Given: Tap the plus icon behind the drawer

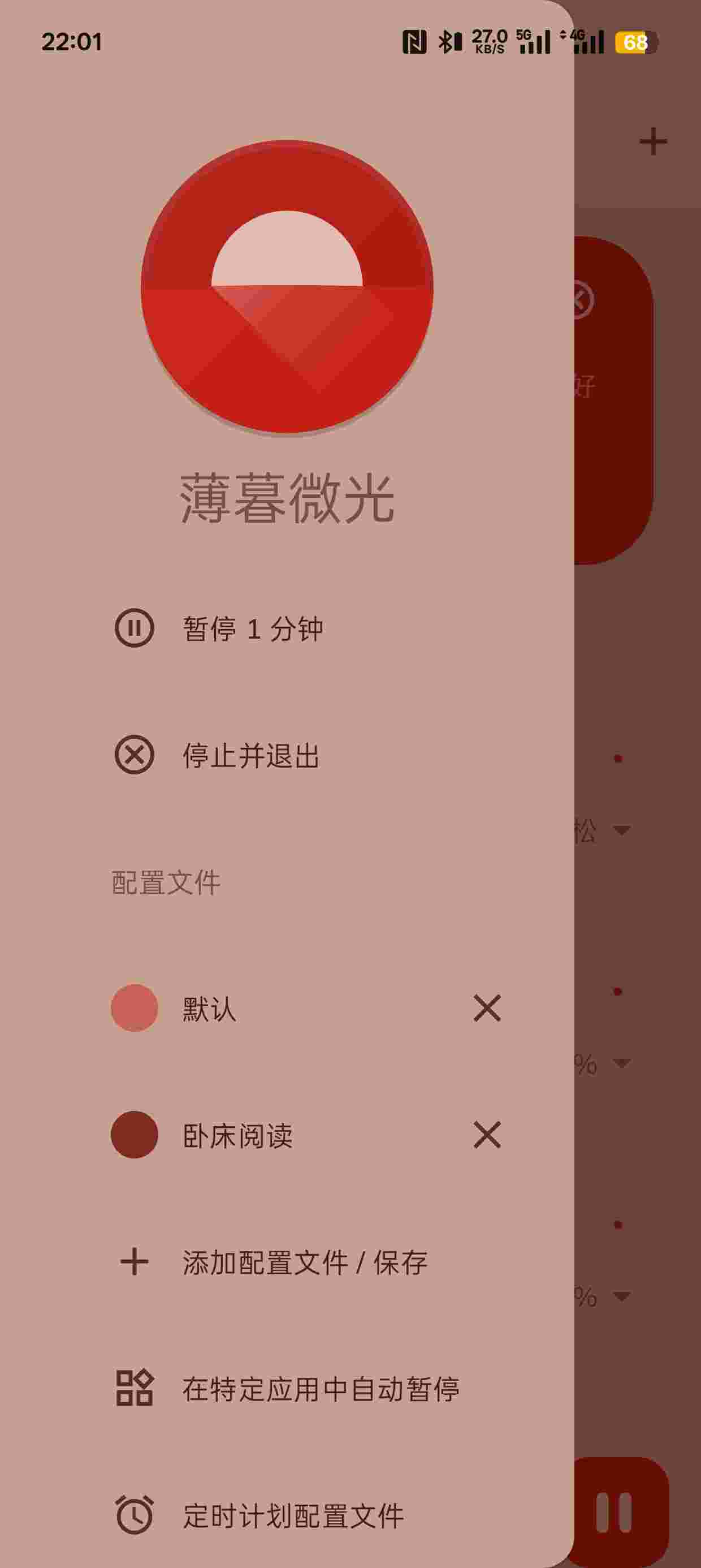Looking at the screenshot, I should pyautogui.click(x=653, y=142).
